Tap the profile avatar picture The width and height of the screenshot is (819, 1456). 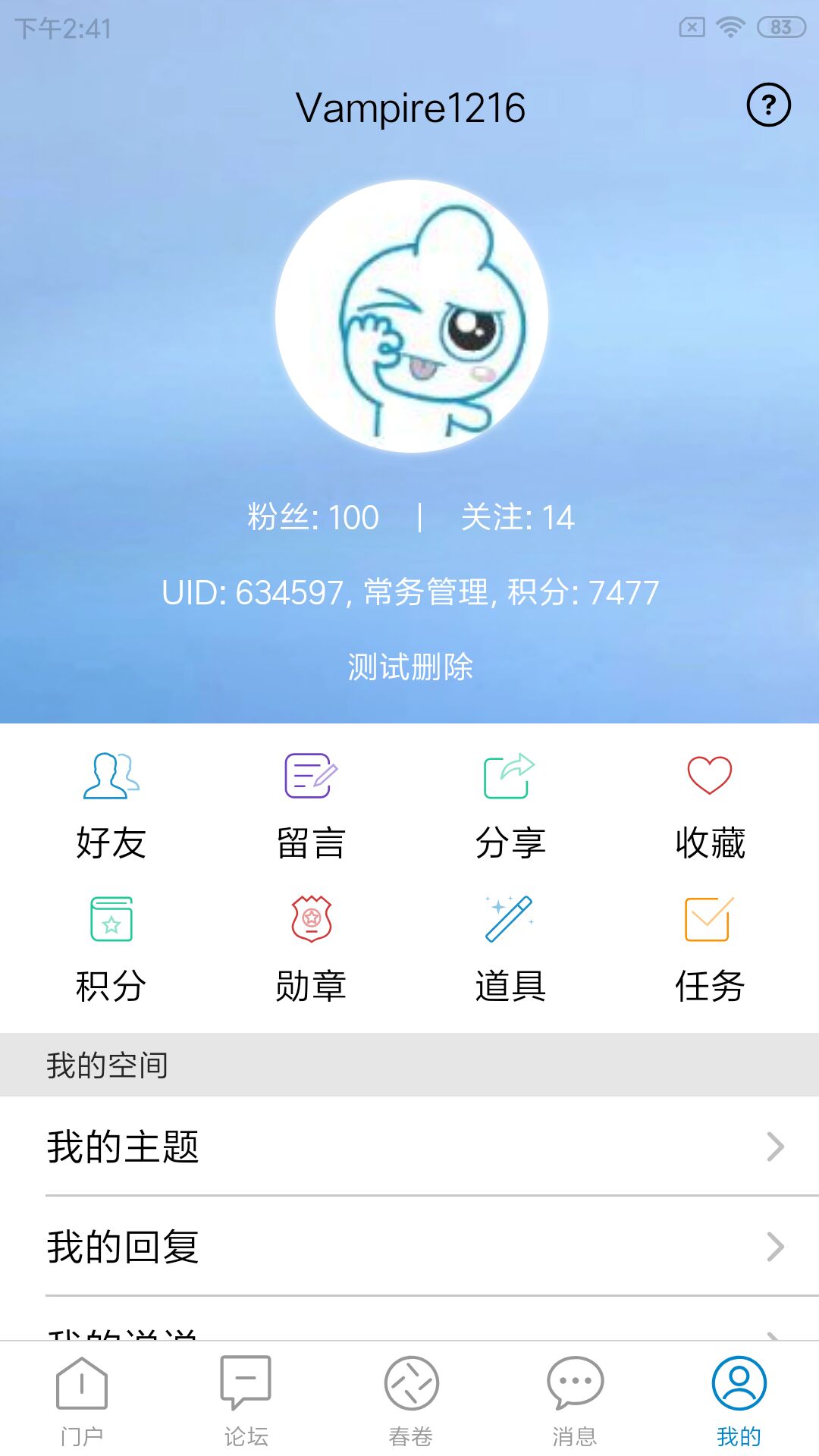click(411, 315)
